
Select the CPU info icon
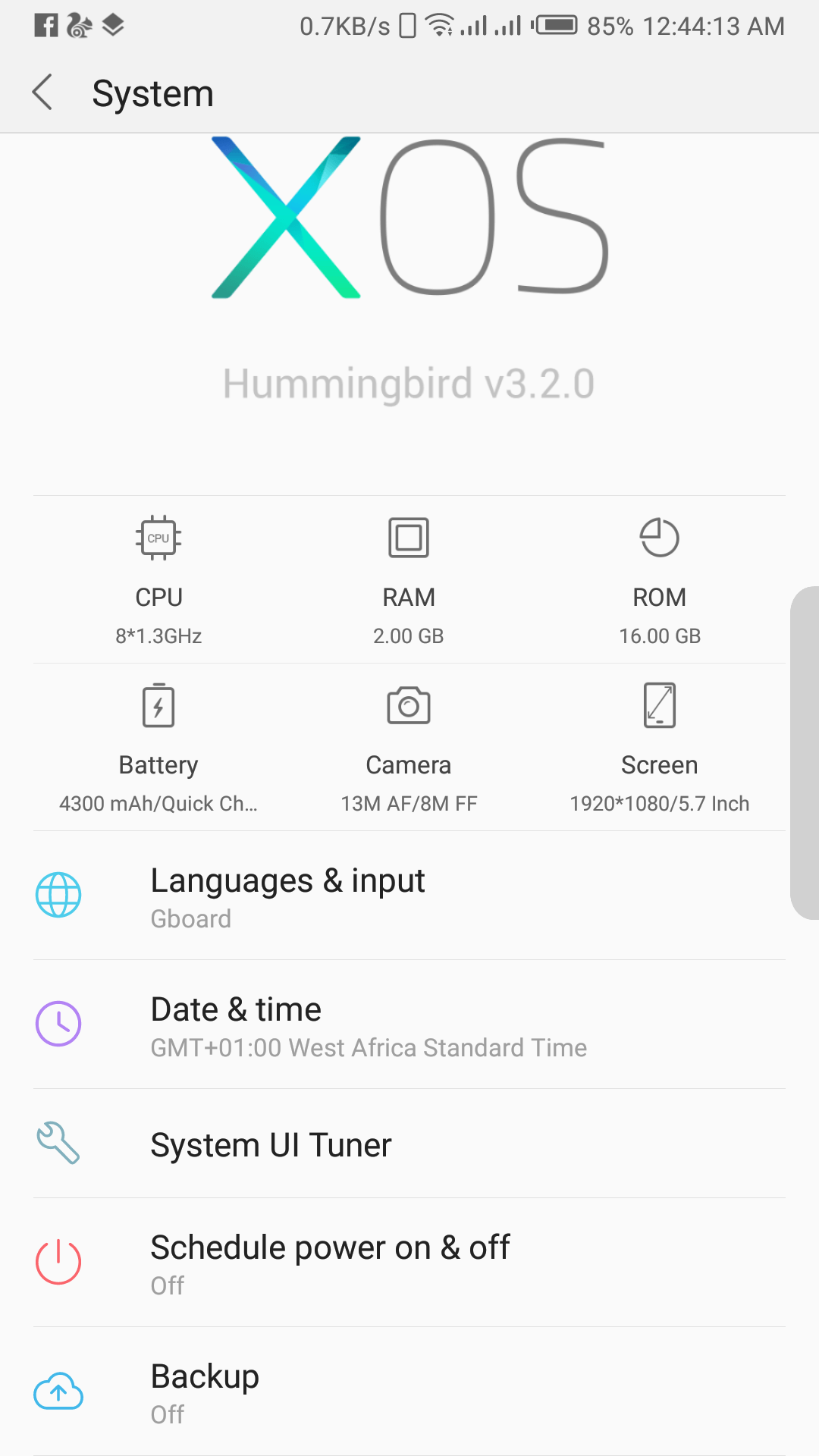tap(158, 537)
